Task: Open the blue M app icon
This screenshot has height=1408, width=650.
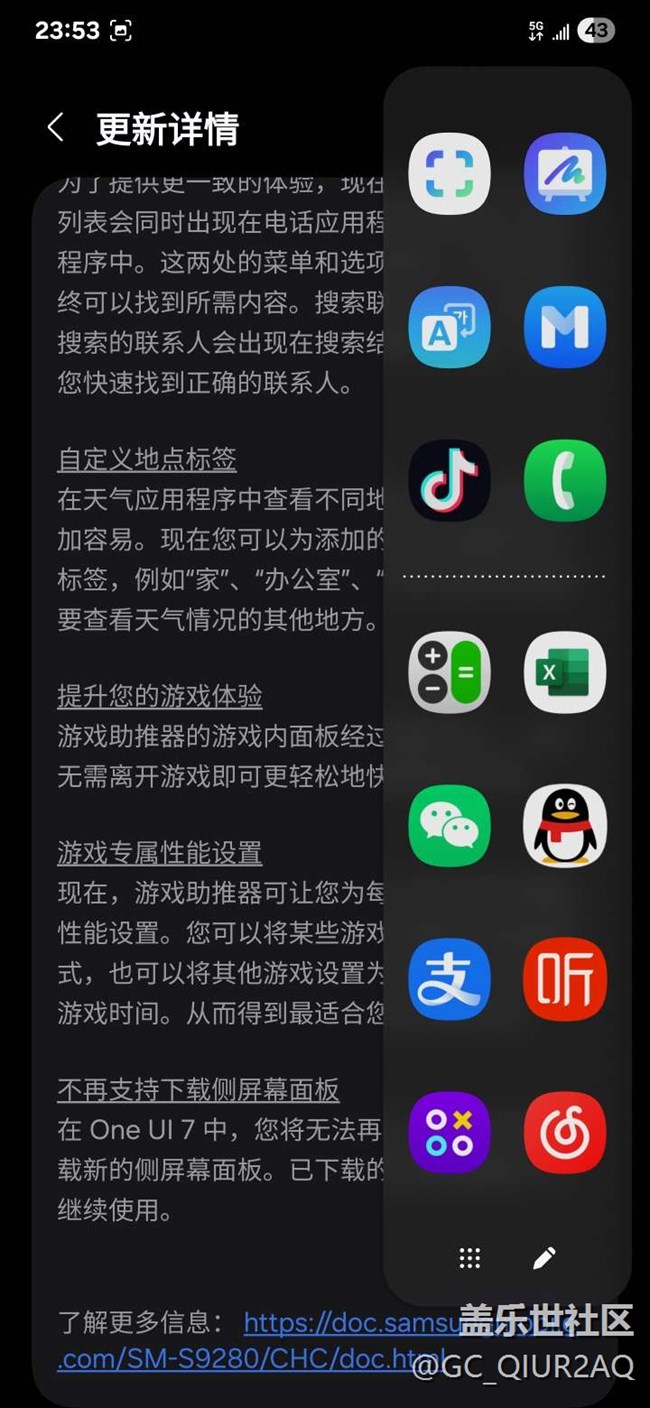Action: [x=564, y=327]
